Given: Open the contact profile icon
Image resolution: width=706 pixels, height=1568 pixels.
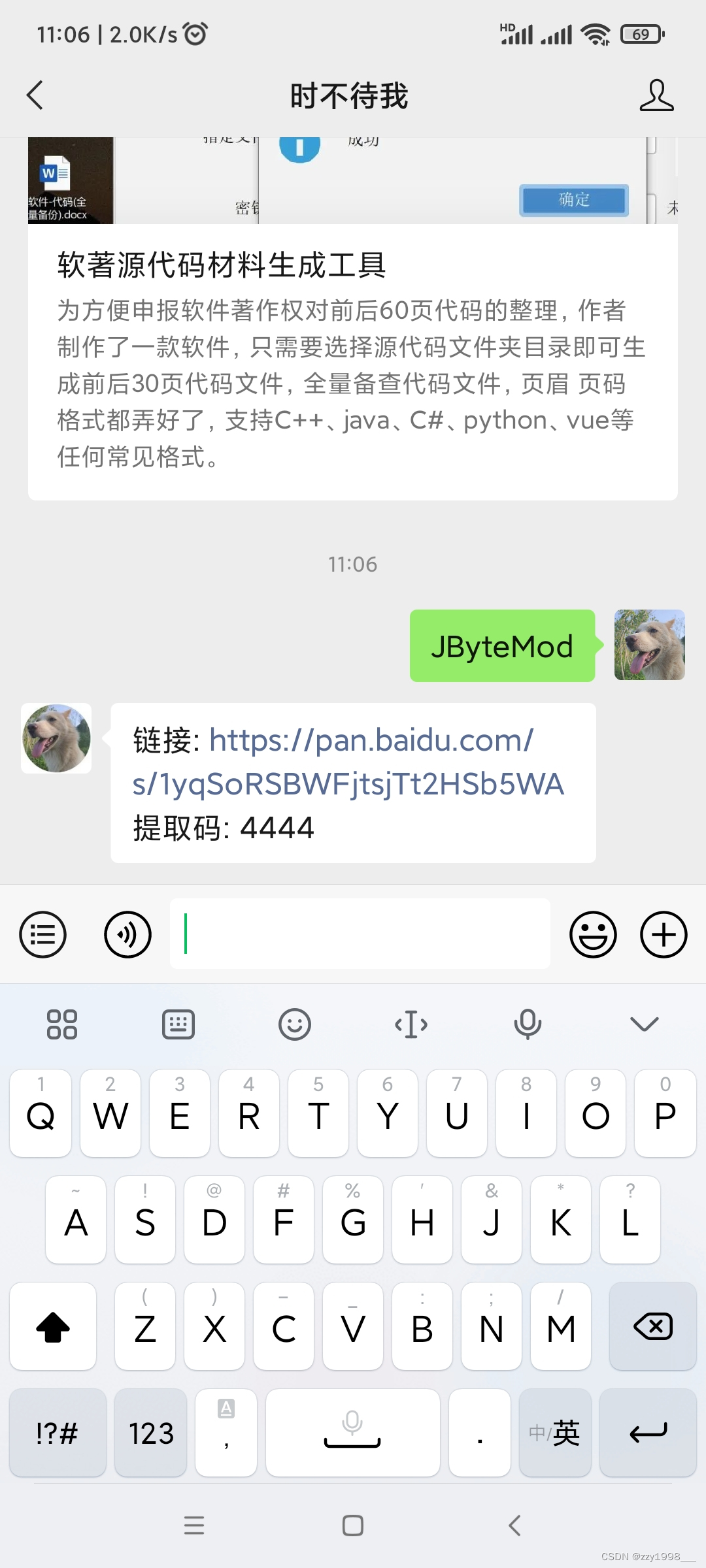Looking at the screenshot, I should pos(658,95).
